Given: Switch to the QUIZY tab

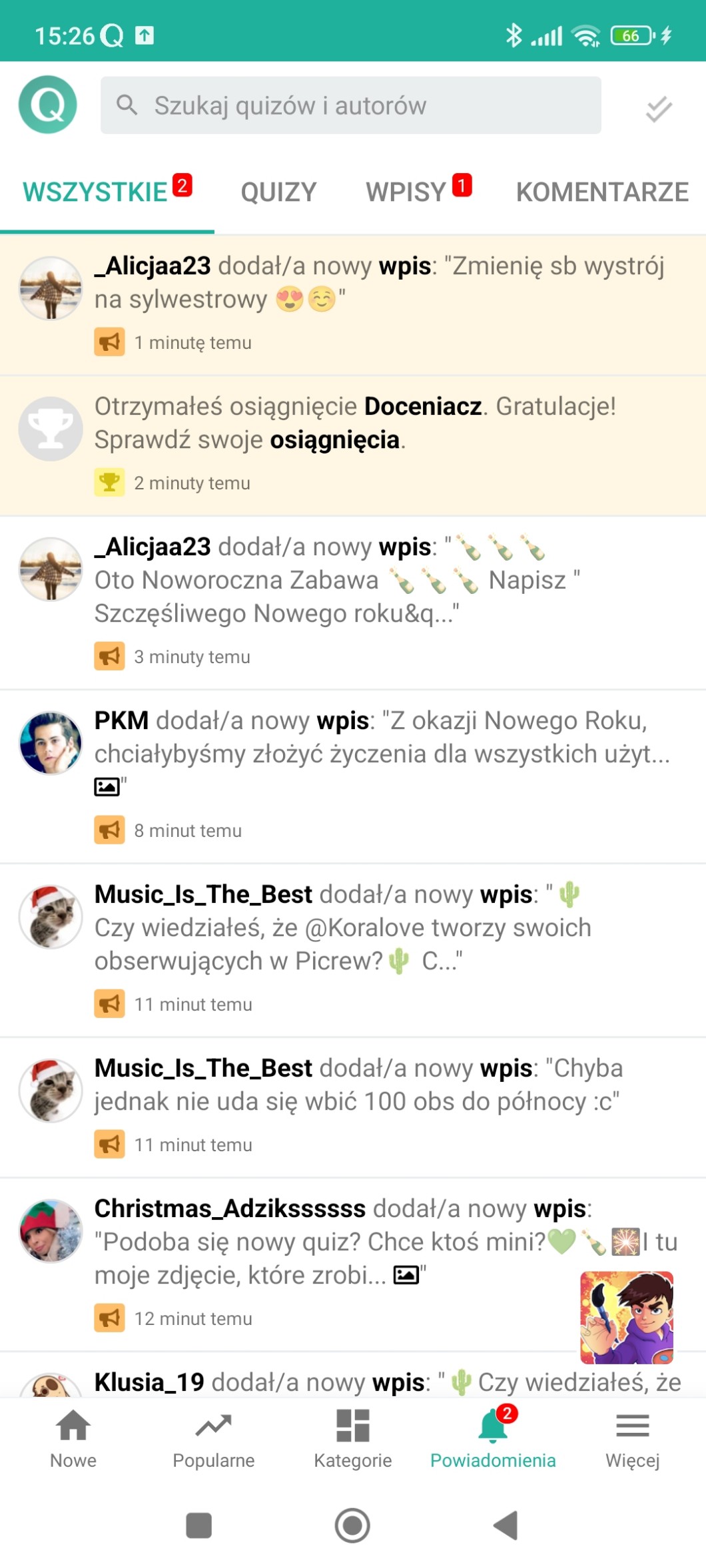Looking at the screenshot, I should coord(278,192).
